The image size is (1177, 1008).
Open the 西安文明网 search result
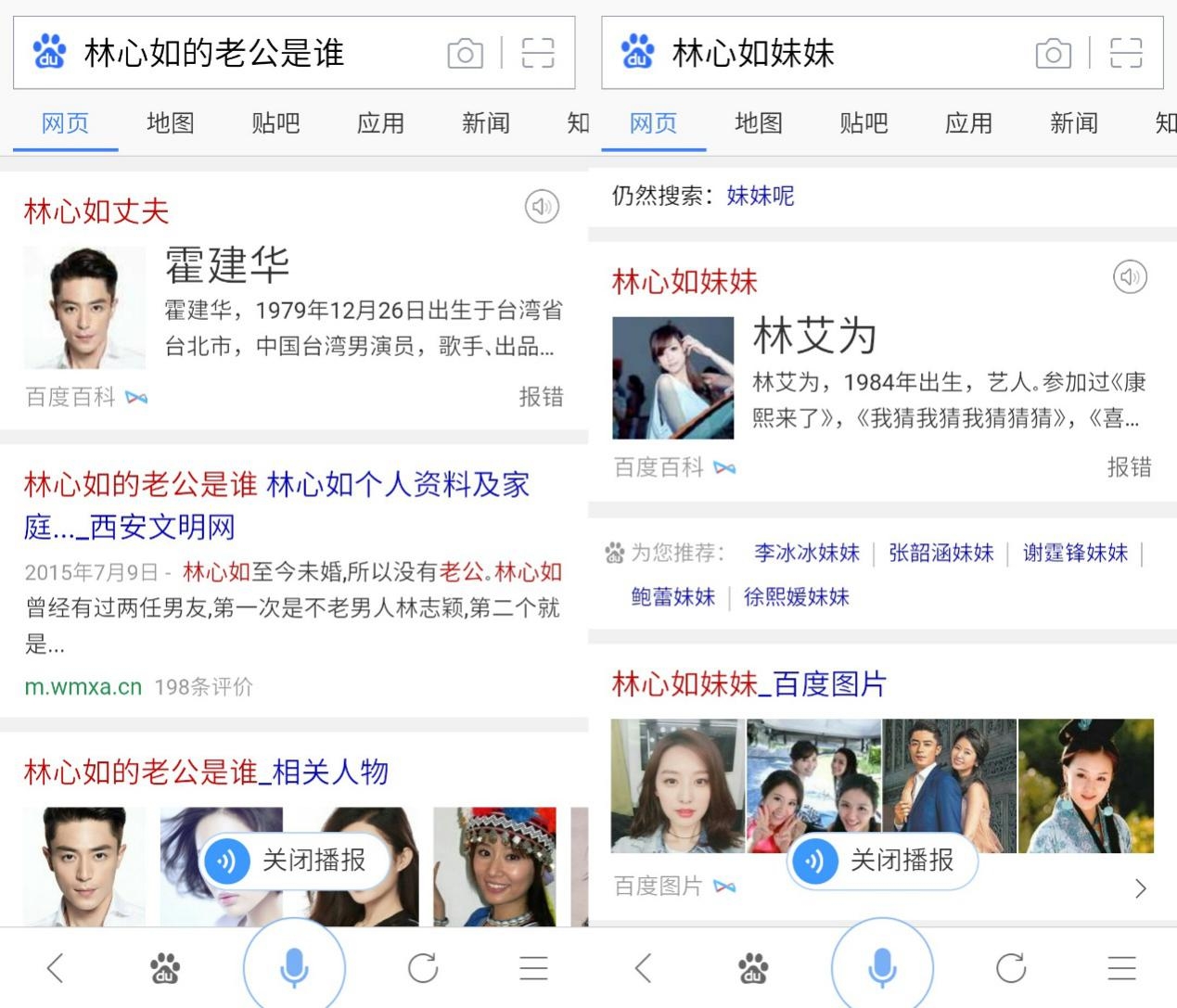pos(275,504)
